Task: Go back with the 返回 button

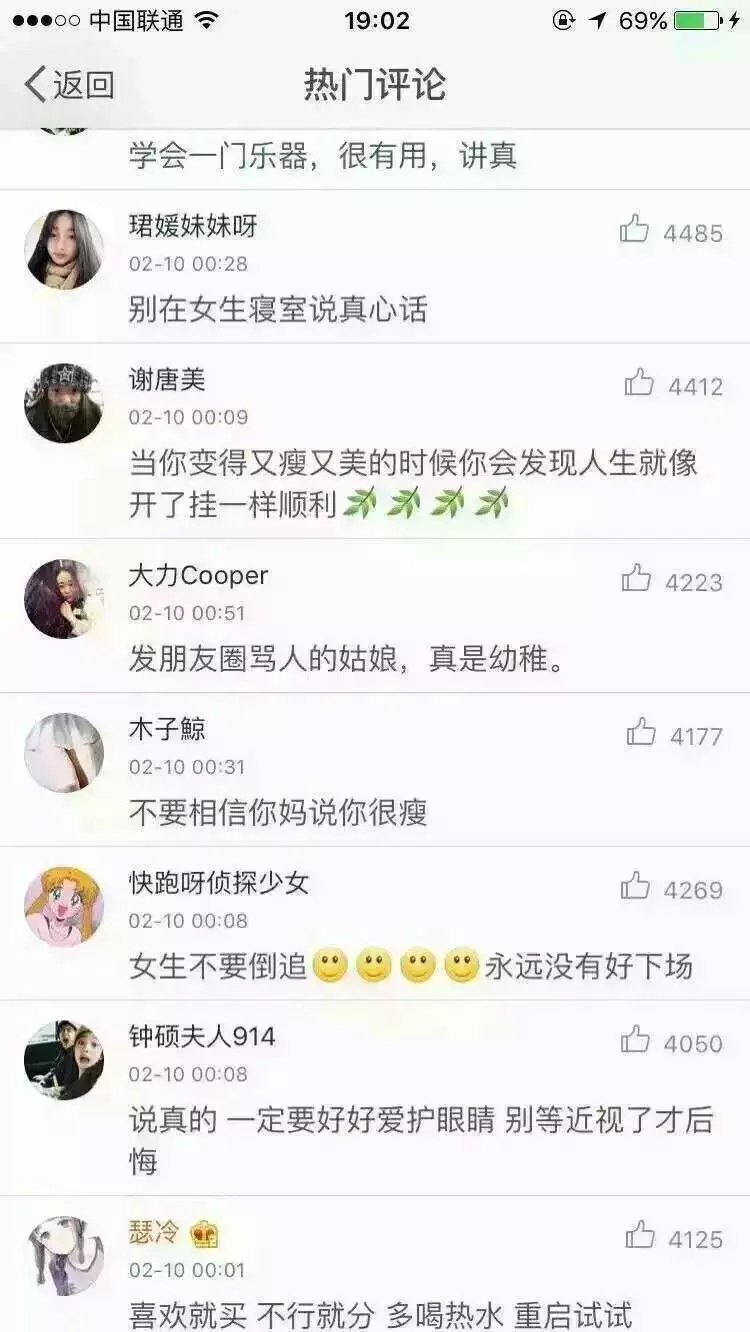Action: pyautogui.click(x=69, y=85)
